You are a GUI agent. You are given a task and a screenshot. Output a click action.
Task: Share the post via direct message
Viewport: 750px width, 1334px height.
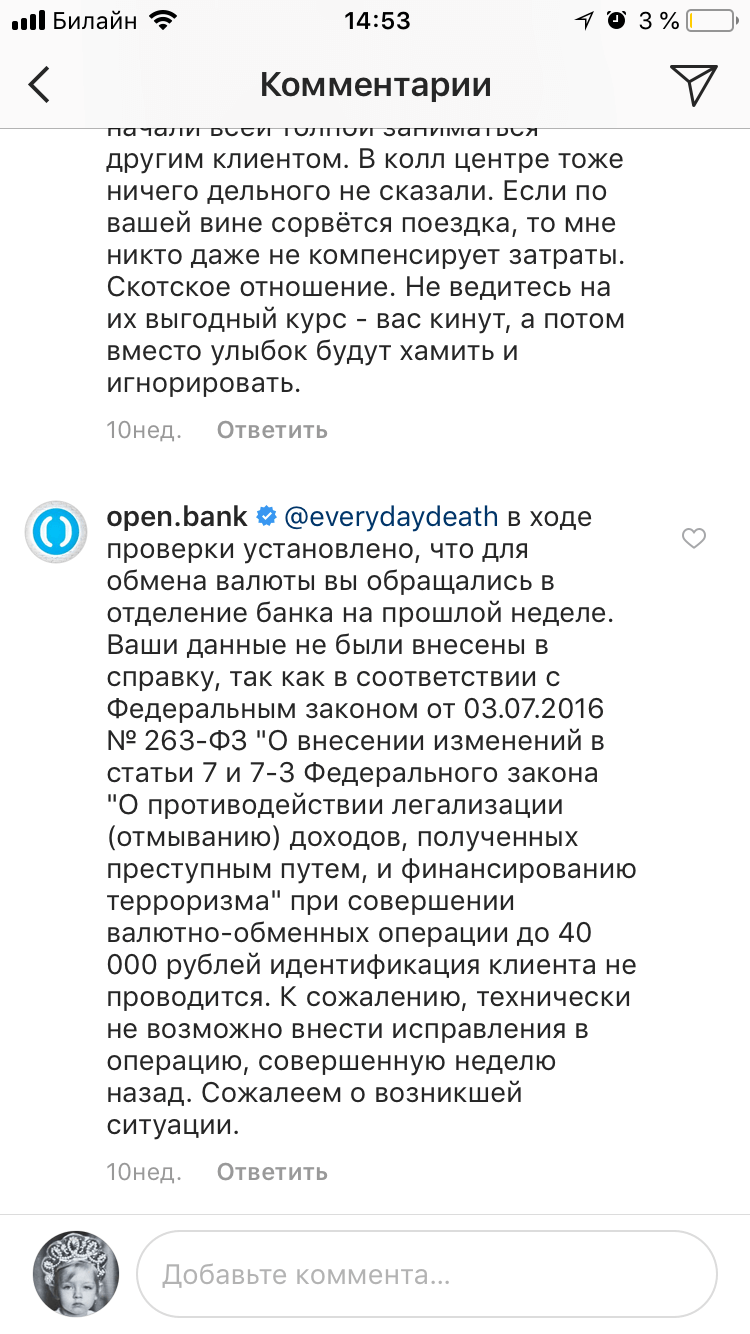click(x=693, y=85)
